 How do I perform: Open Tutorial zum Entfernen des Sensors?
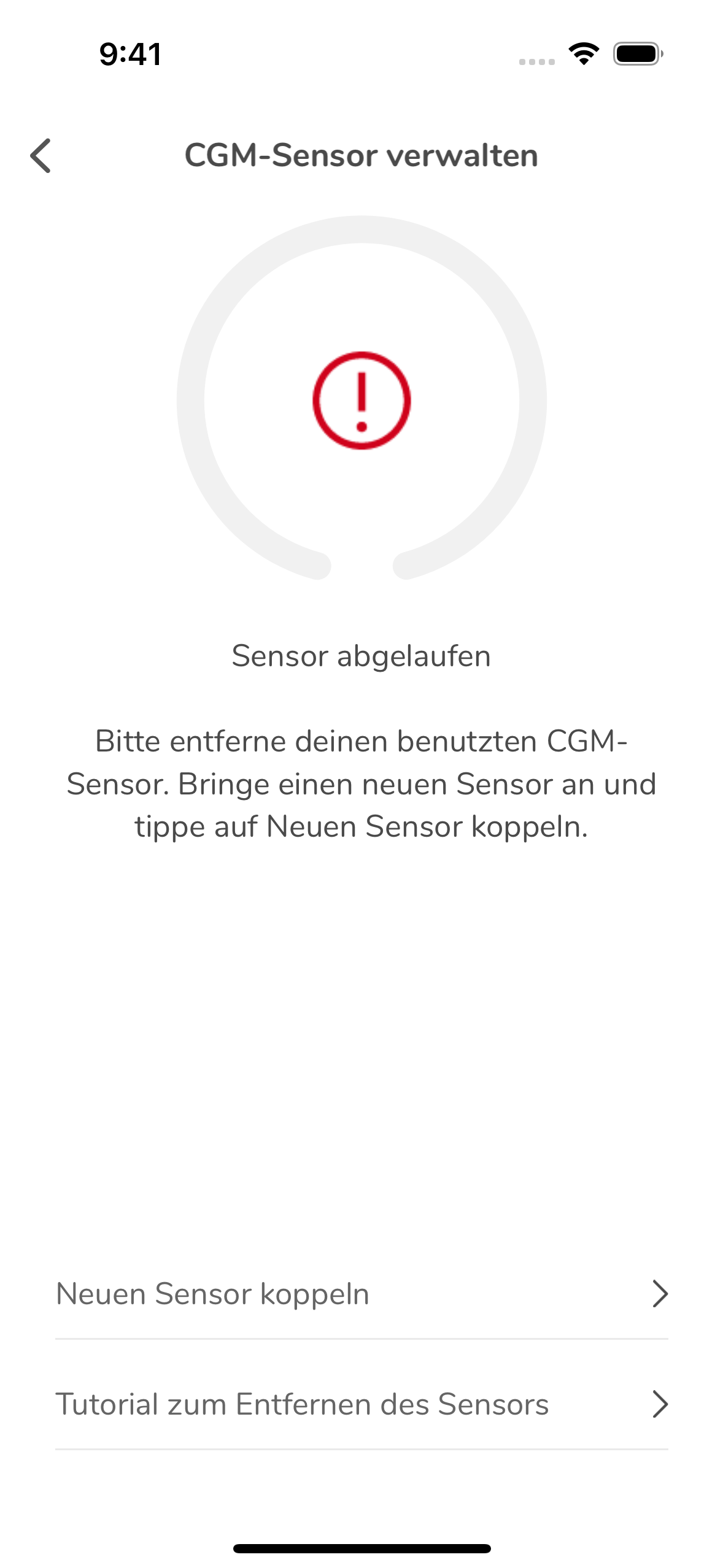361,1404
